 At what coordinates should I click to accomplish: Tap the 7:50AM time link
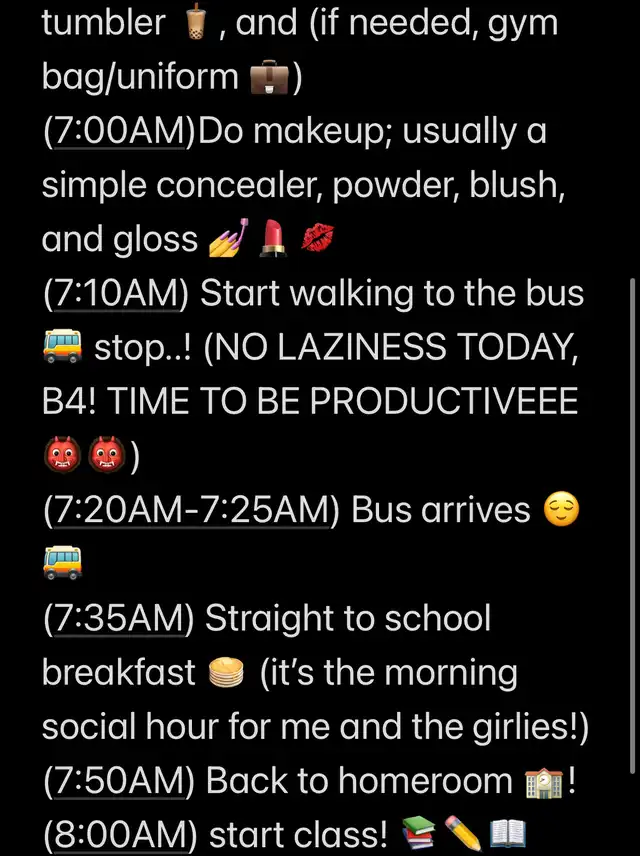[119, 782]
